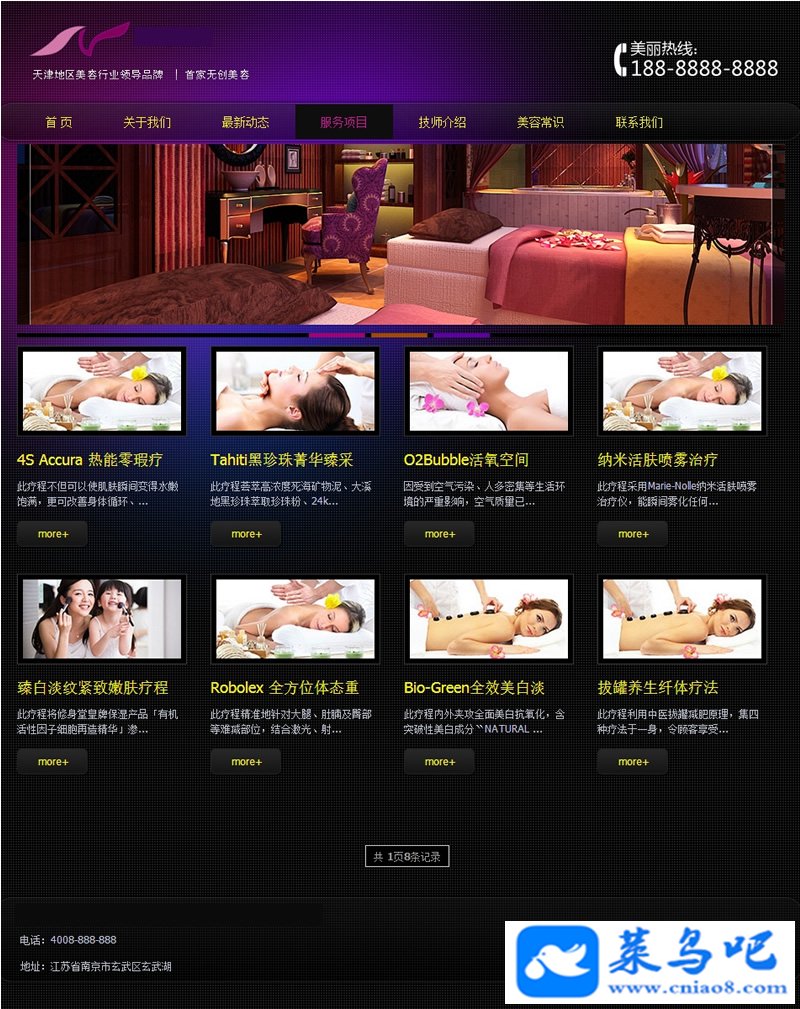This screenshot has width=800, height=1009.
Task: Tap more+ under 拔罐养生纤体疗法
Action: (632, 762)
